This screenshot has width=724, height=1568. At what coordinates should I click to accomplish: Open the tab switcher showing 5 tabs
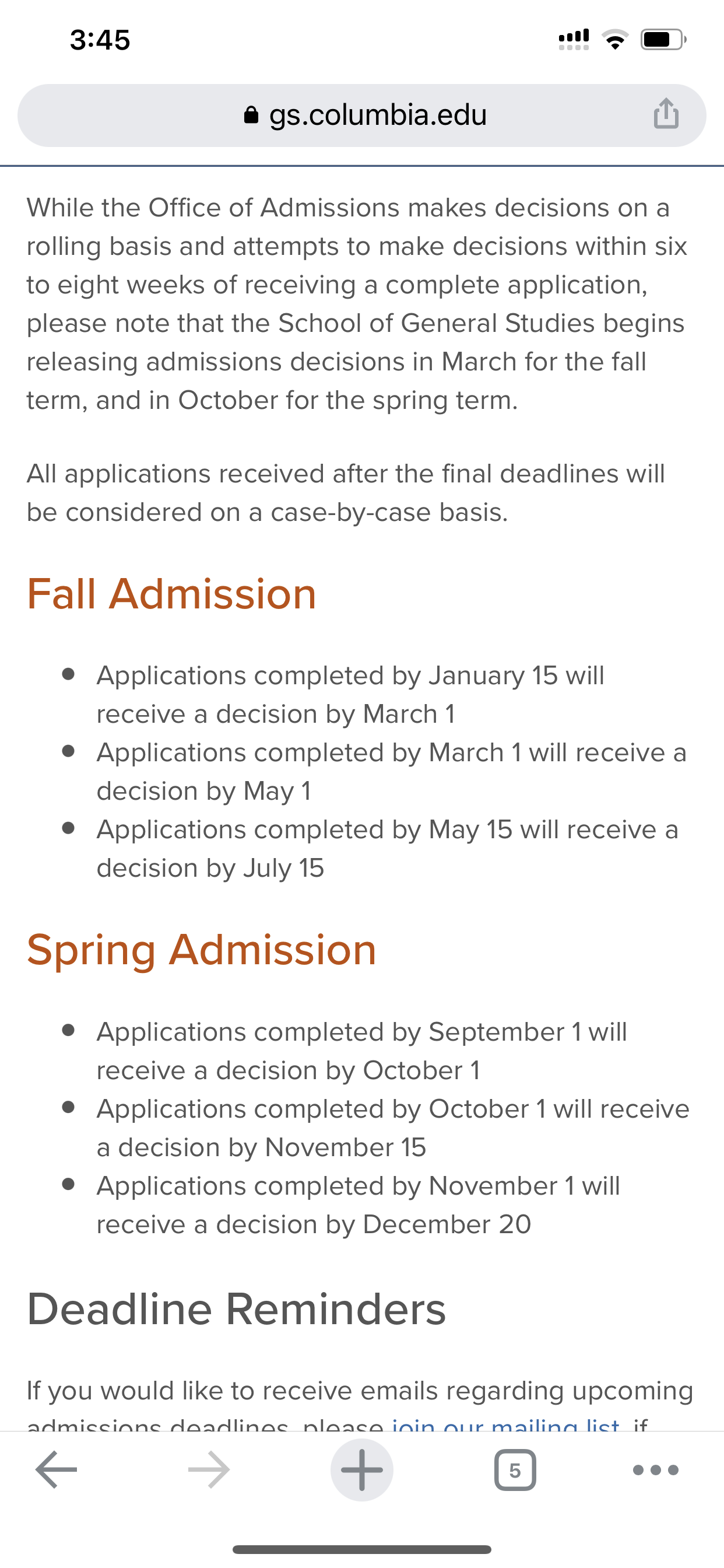pyautogui.click(x=515, y=1469)
